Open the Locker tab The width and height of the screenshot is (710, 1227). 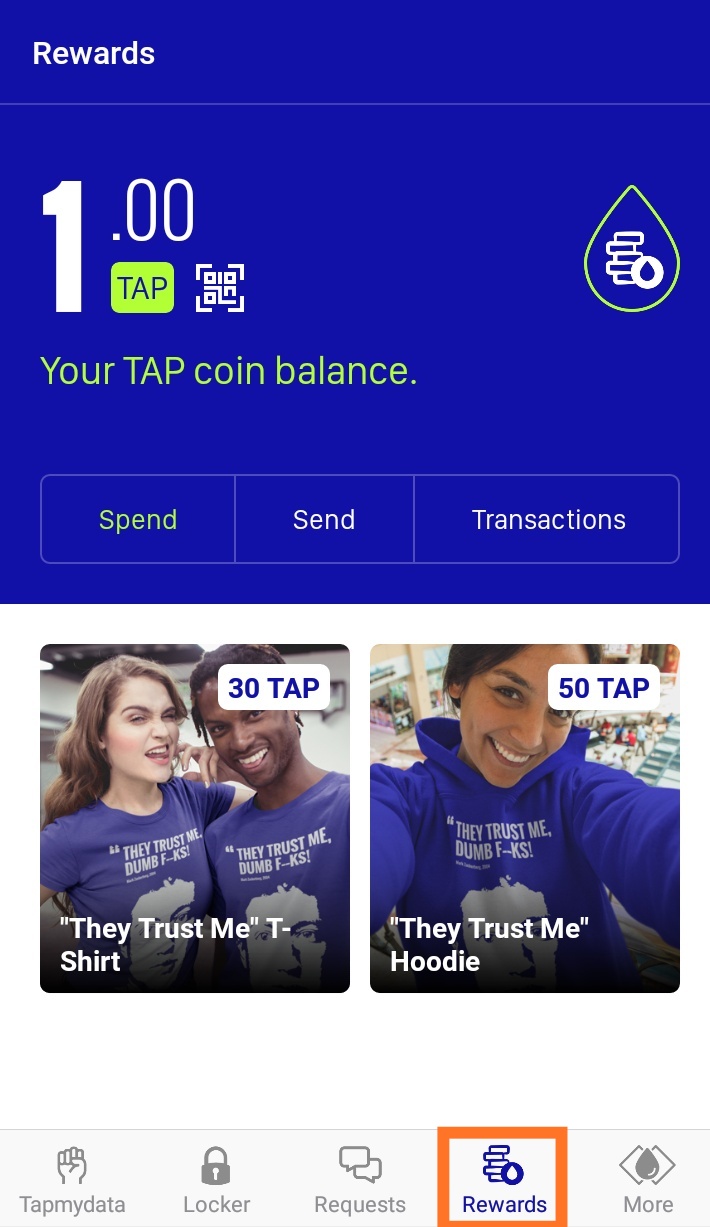[x=216, y=1179]
